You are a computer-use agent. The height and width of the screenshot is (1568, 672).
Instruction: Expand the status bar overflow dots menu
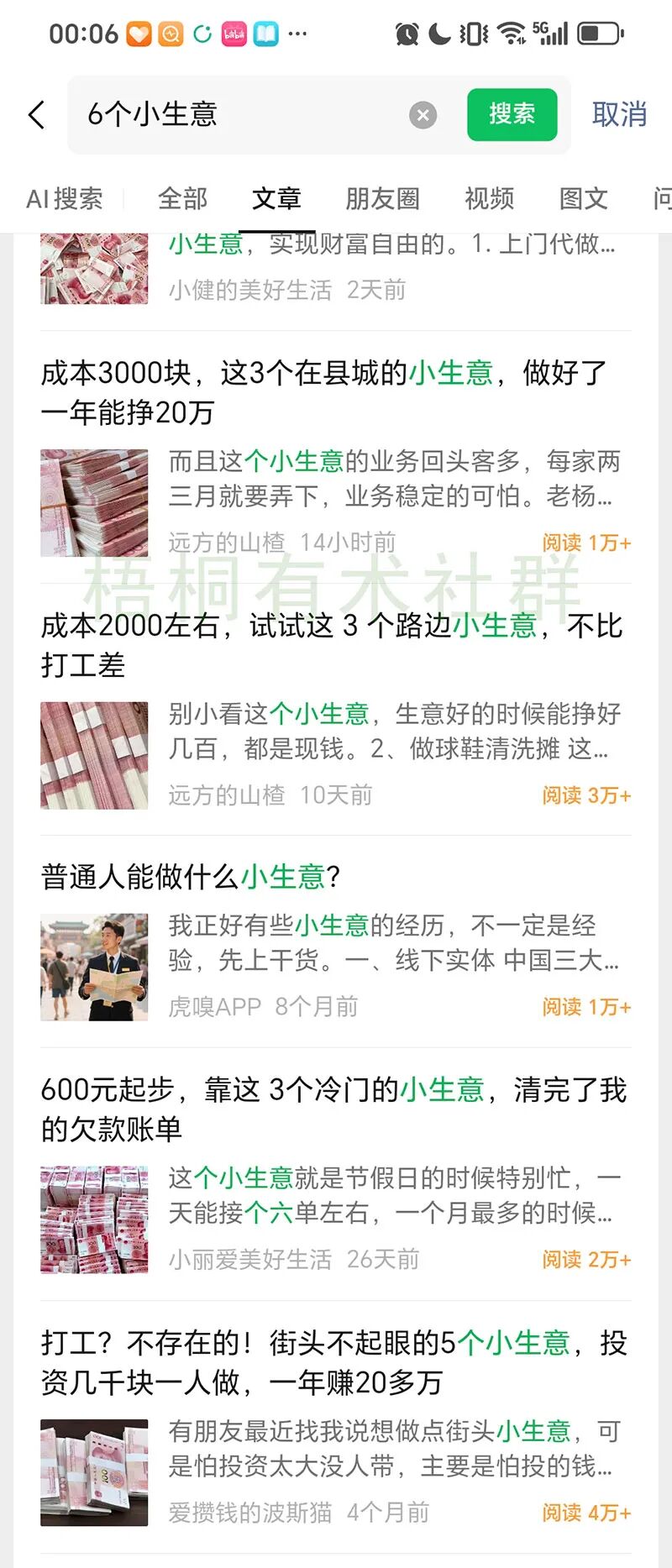point(297,34)
